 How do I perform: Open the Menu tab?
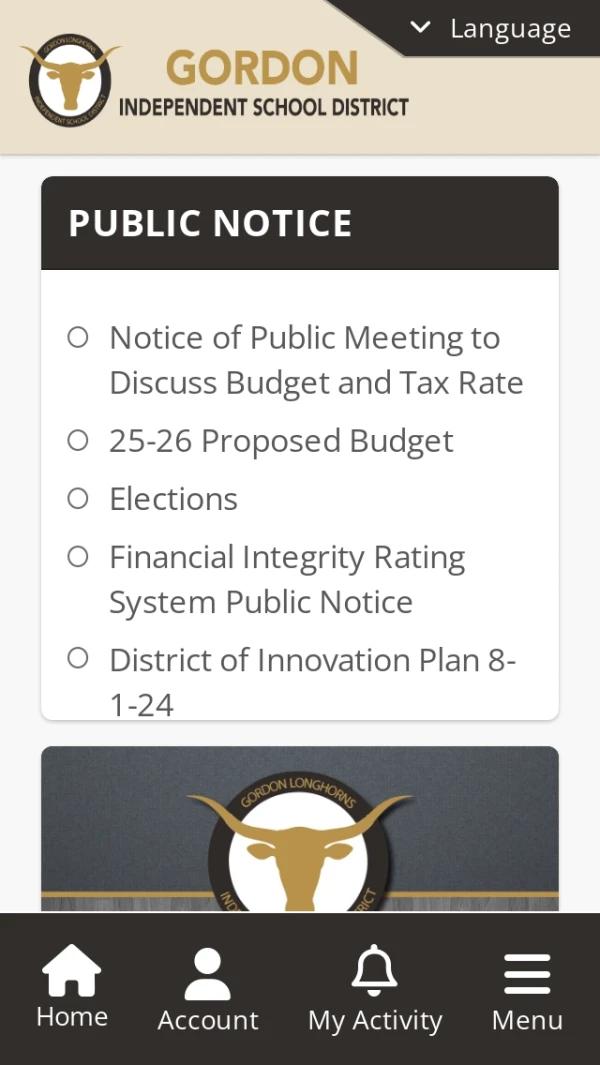point(527,990)
